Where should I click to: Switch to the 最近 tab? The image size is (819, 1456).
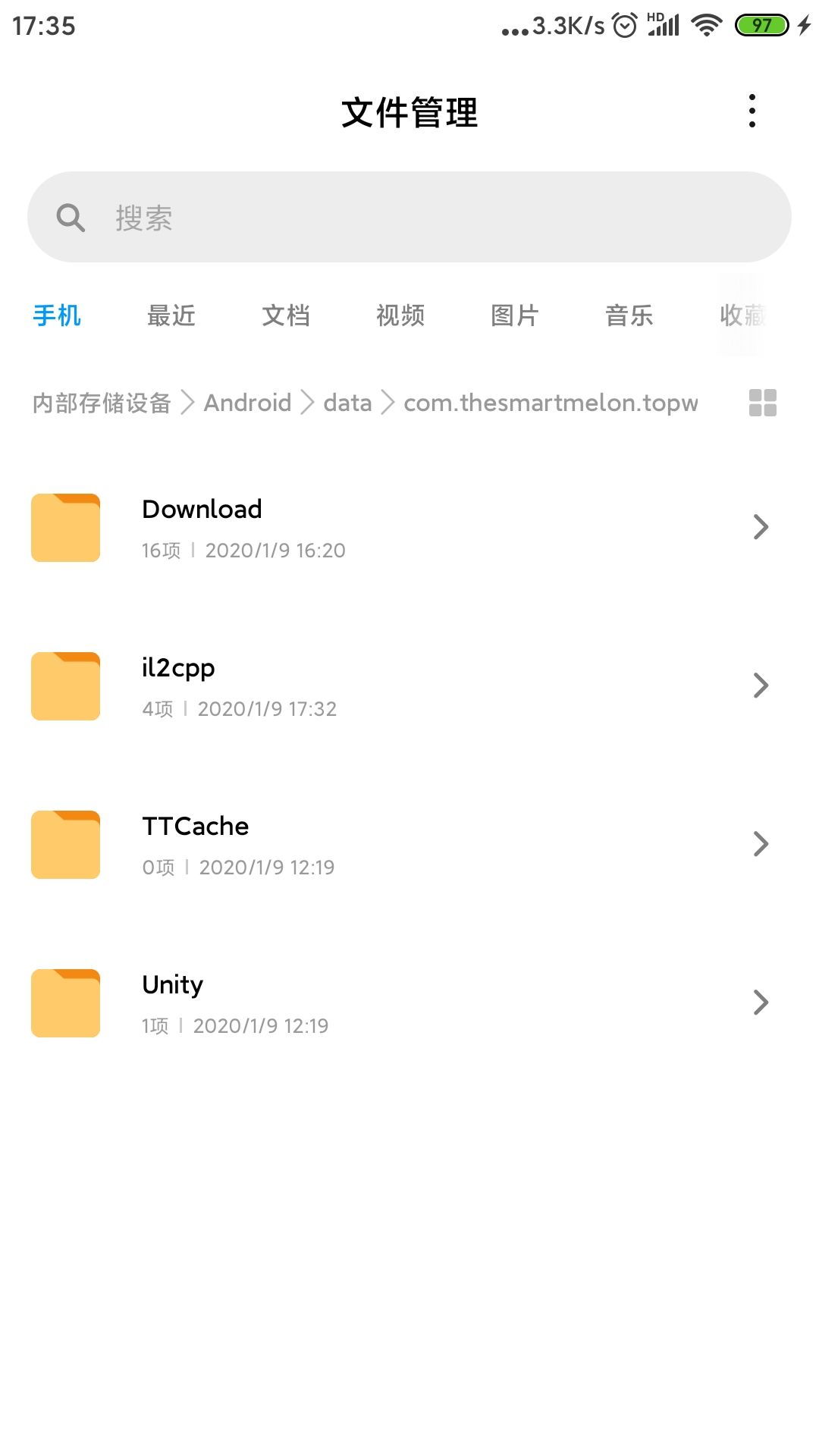[x=171, y=315]
